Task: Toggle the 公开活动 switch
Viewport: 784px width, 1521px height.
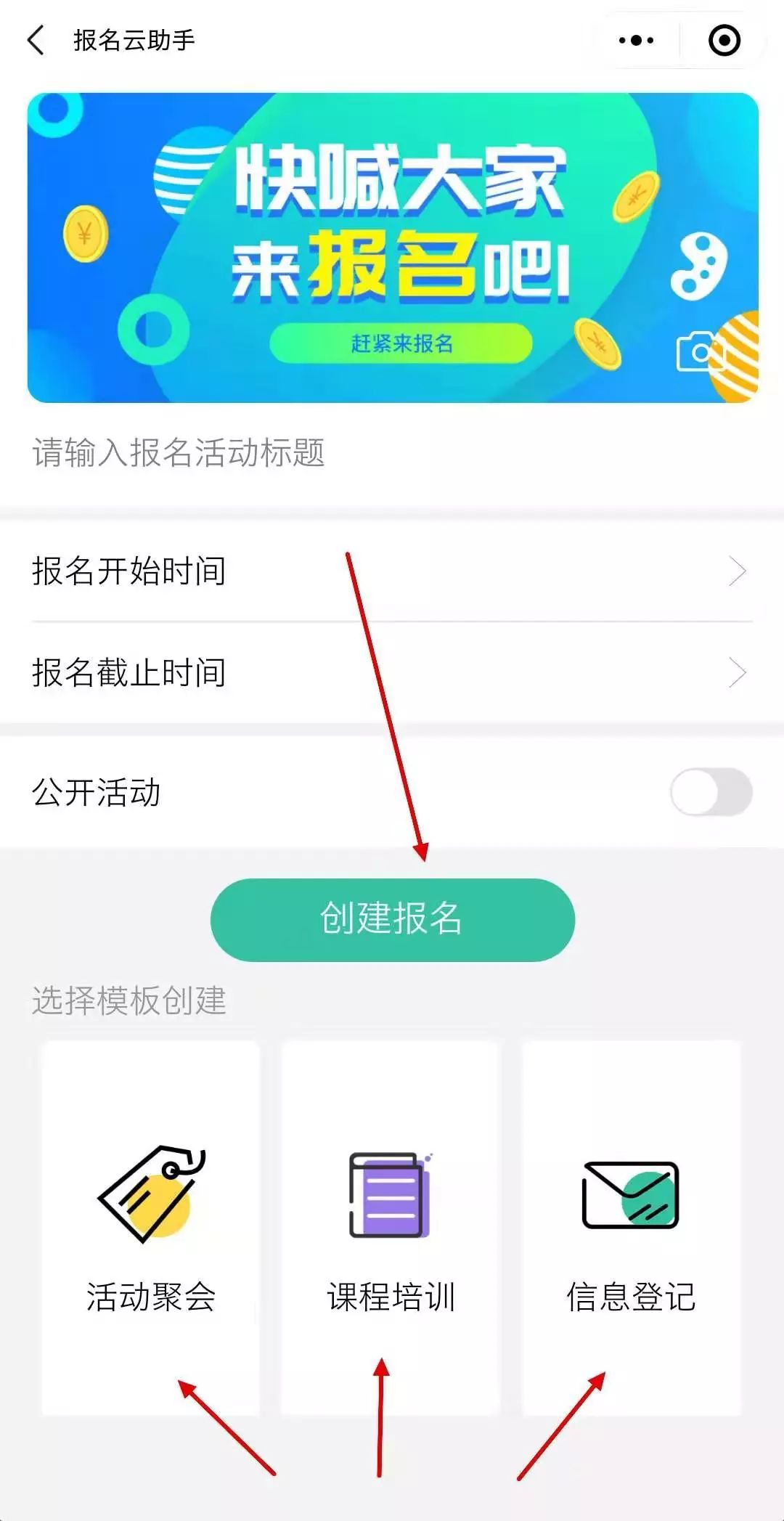Action: [711, 792]
